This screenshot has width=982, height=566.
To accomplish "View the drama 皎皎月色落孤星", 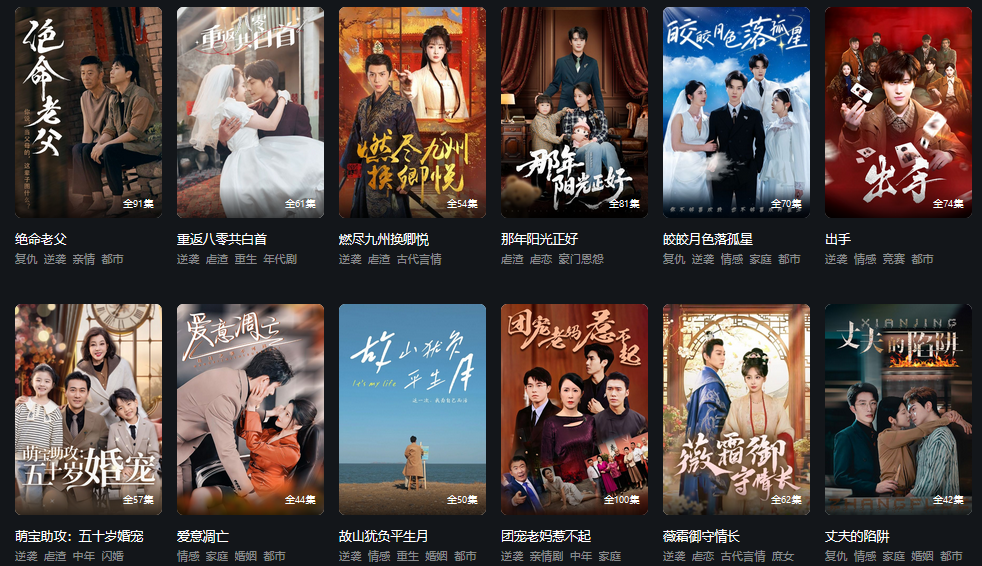I will pos(736,112).
